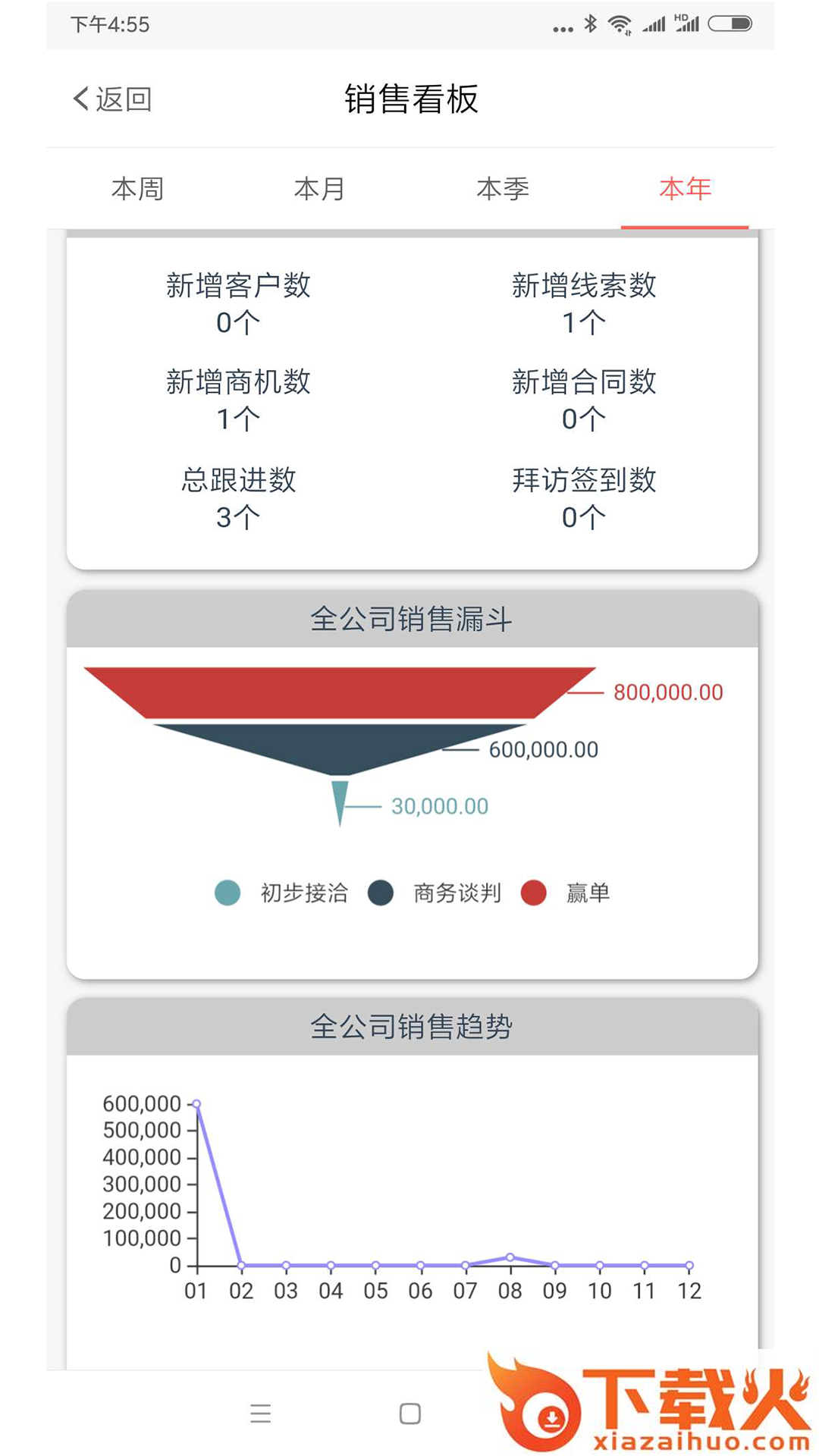Screen dimensions: 819x1456
Task: Tap the dark 商务谈判 funnel segment
Action: click(x=340, y=747)
